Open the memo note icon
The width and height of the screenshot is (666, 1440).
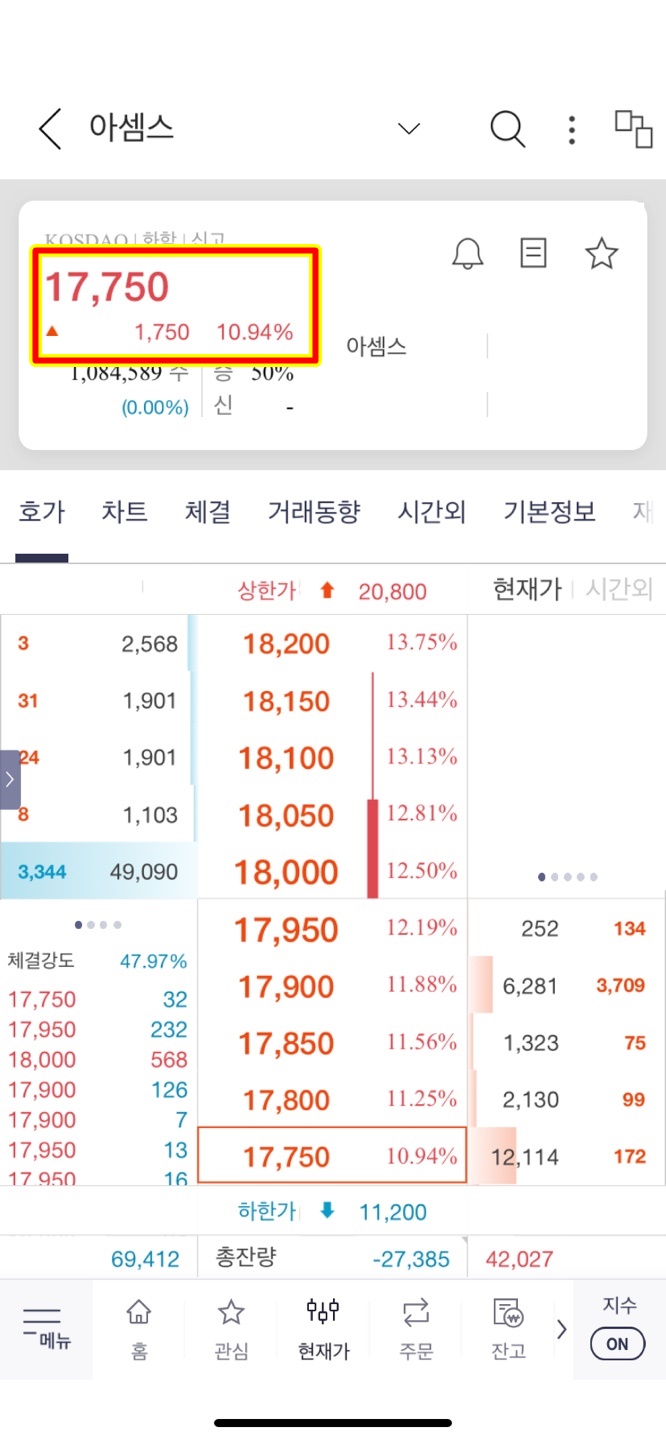[x=534, y=254]
